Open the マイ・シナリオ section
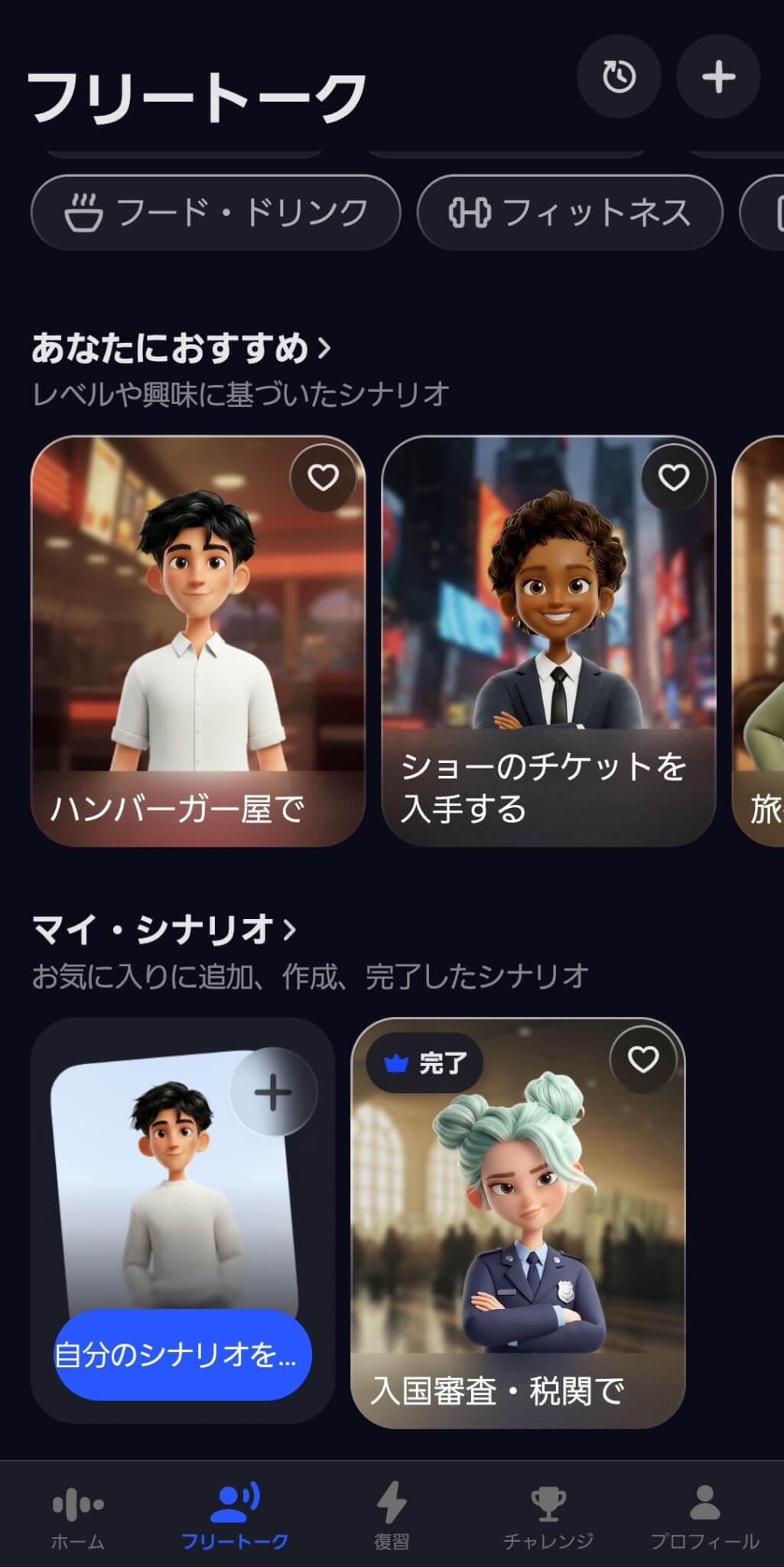Screen dimensions: 784x1567 point(164,930)
